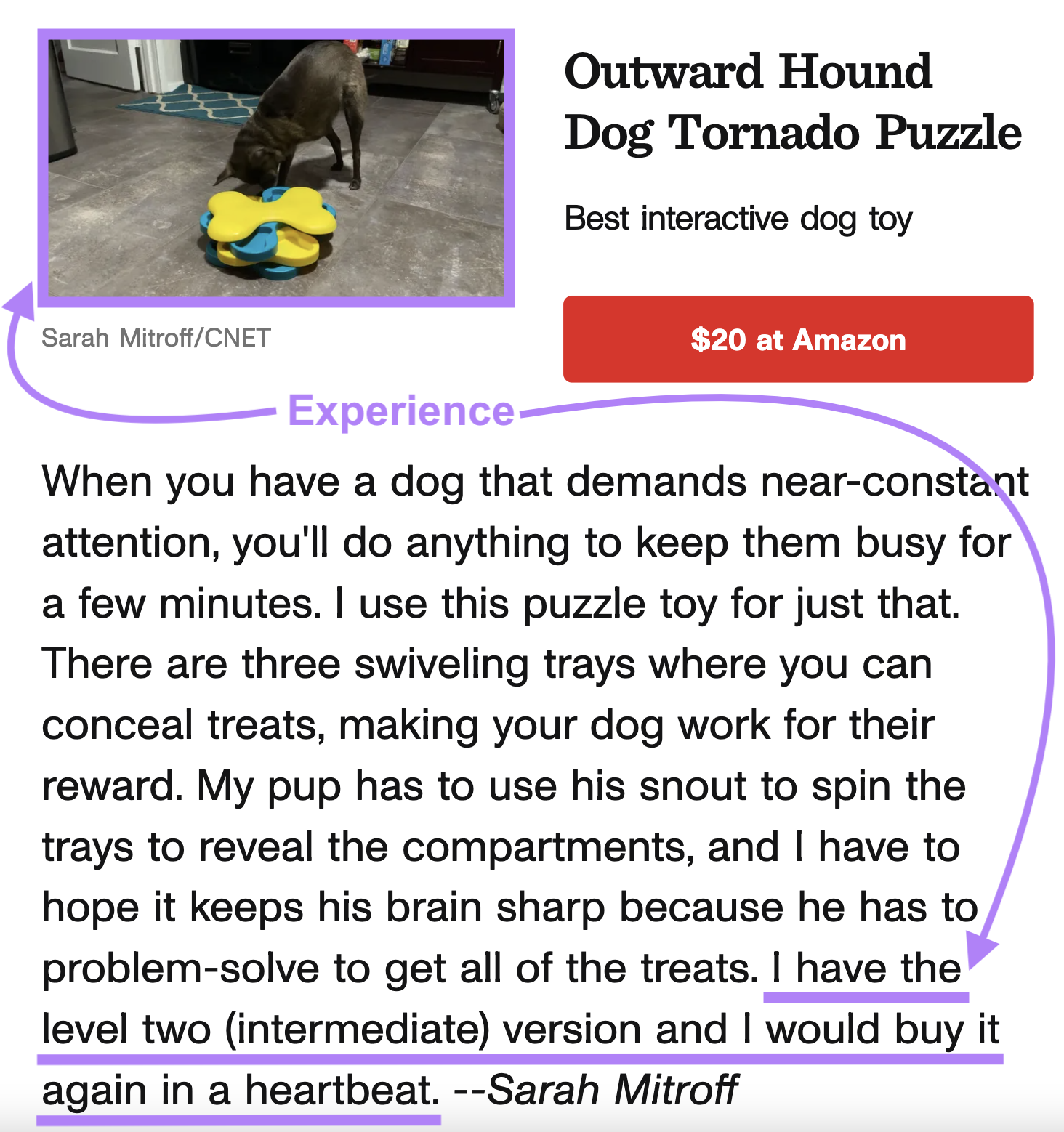Select the Sarah Mitroff/CNET photo credit

[156, 337]
